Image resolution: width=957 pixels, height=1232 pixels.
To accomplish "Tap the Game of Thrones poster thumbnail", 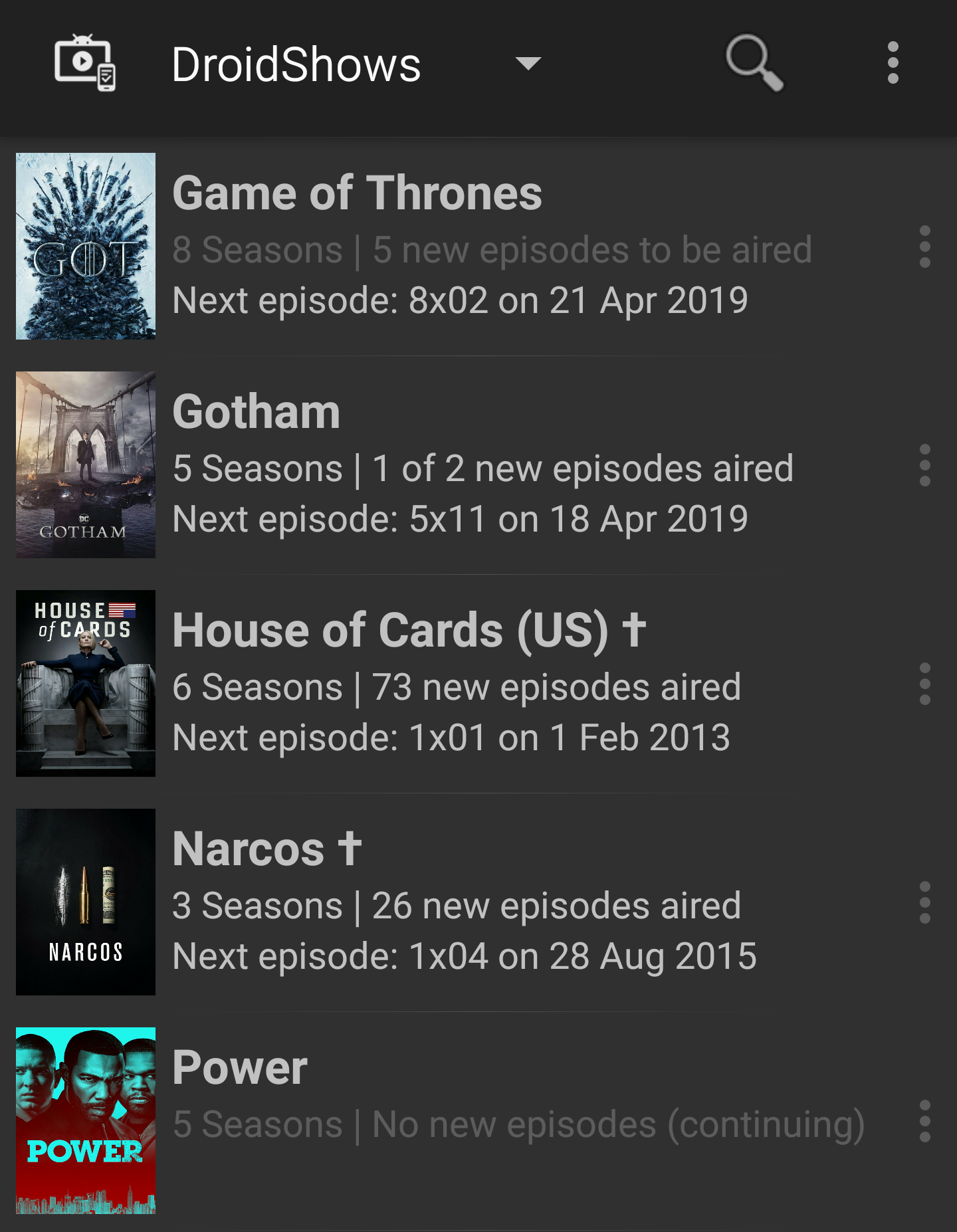I will [x=86, y=247].
